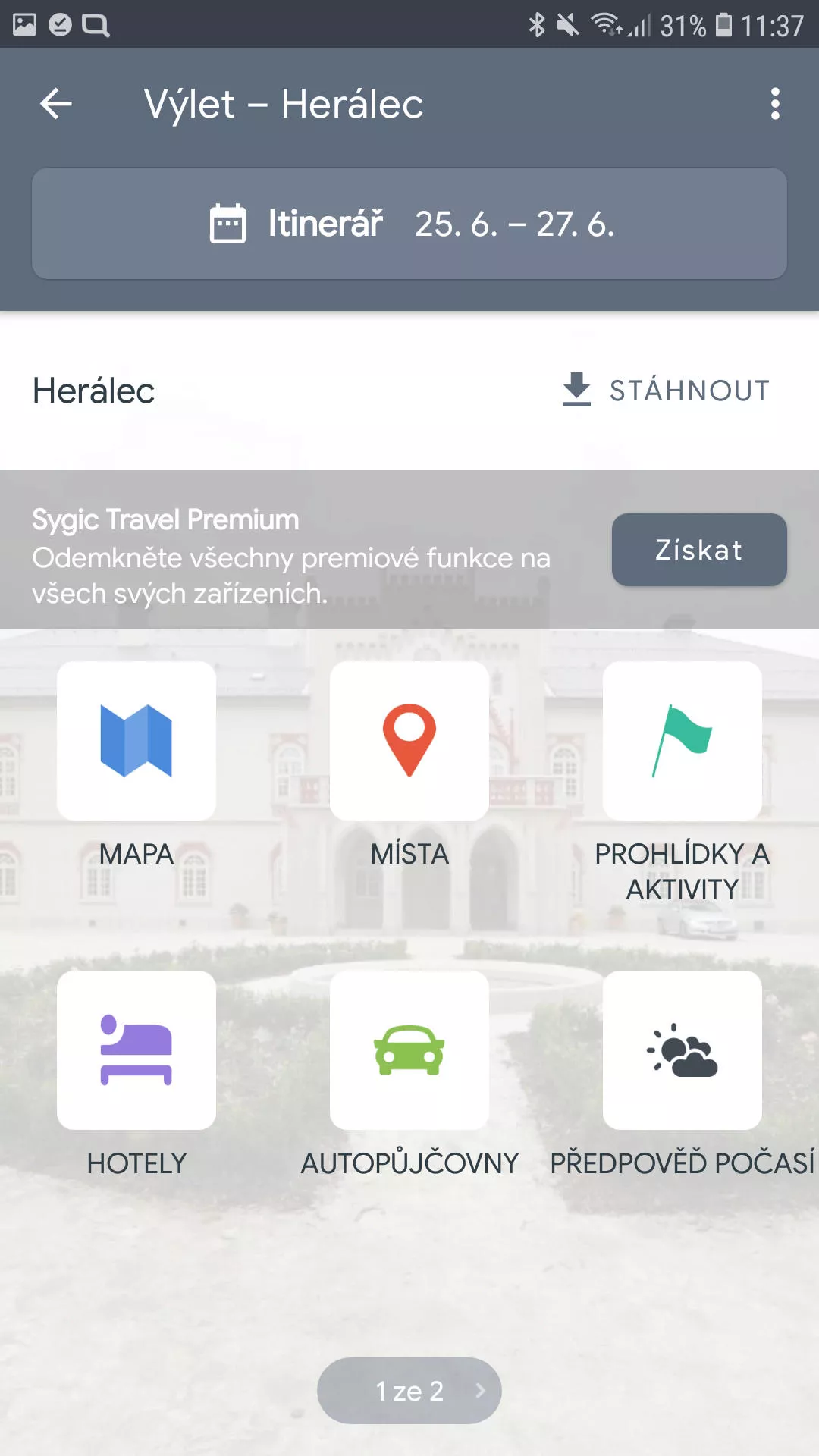This screenshot has height=1456, width=819.
Task: Go back using the arrow icon
Action: (x=56, y=104)
